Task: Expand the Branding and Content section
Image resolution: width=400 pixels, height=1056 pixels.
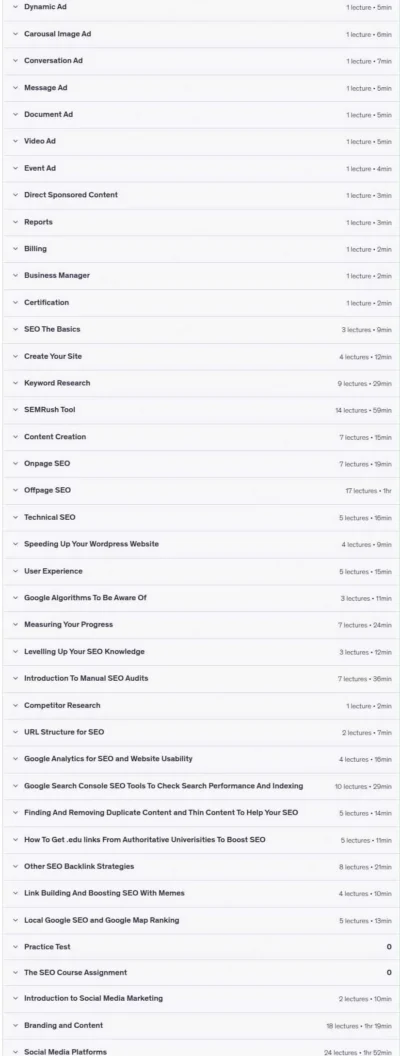Action: pyautogui.click(x=201, y=1026)
